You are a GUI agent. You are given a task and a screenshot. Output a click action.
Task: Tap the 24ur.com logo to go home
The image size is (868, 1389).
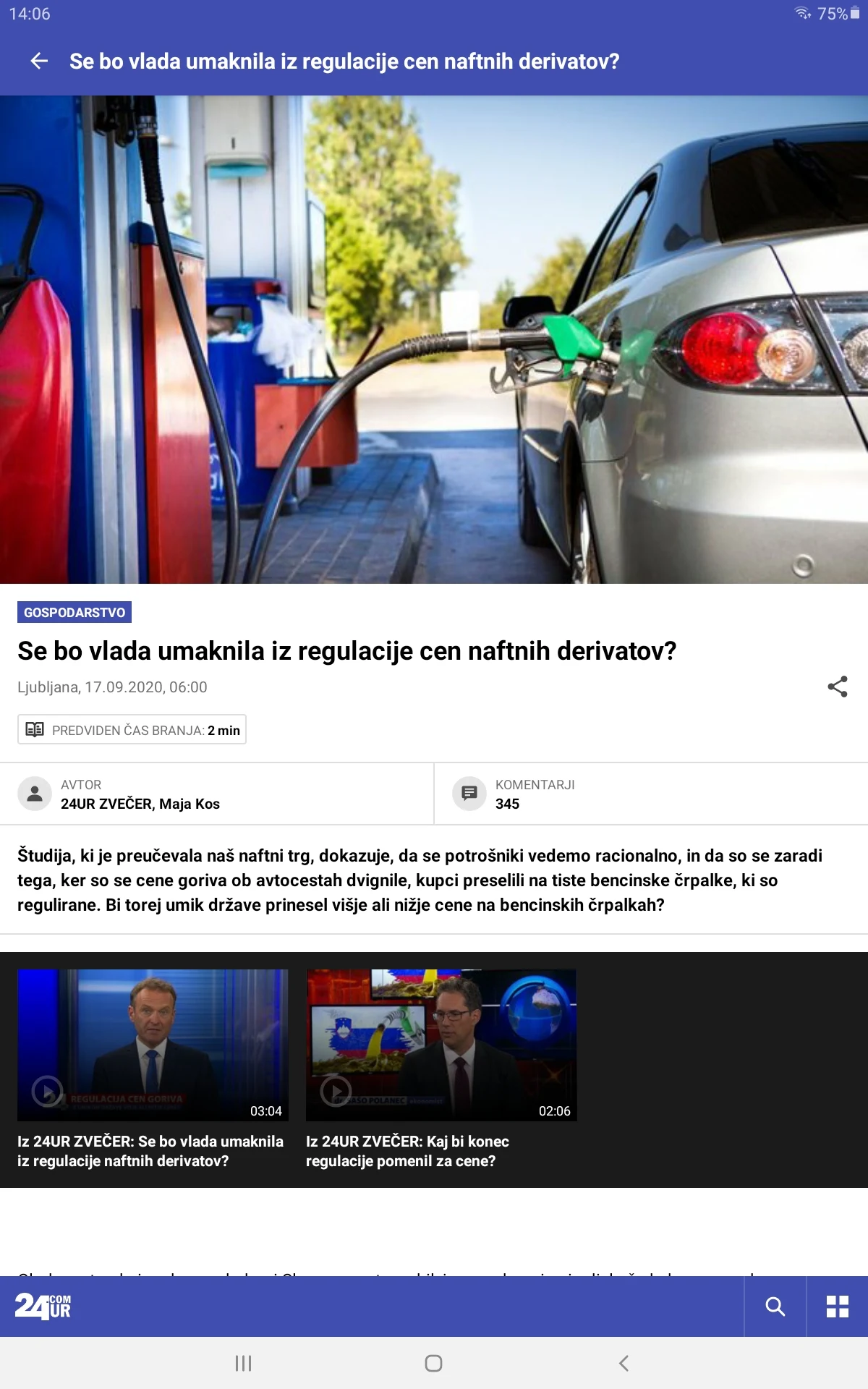tap(43, 1307)
